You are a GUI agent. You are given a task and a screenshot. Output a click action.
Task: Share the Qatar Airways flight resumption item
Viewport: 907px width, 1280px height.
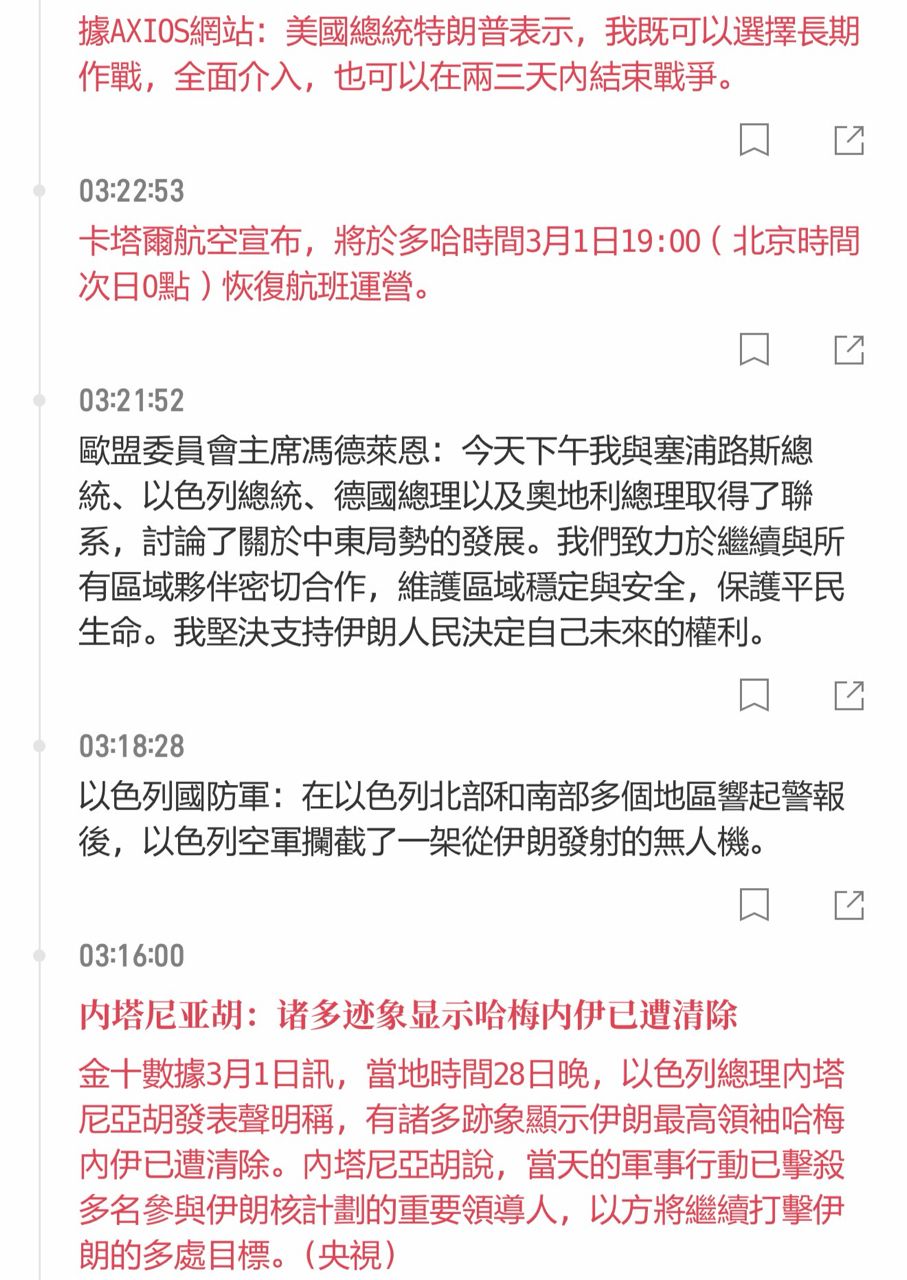[x=849, y=350]
